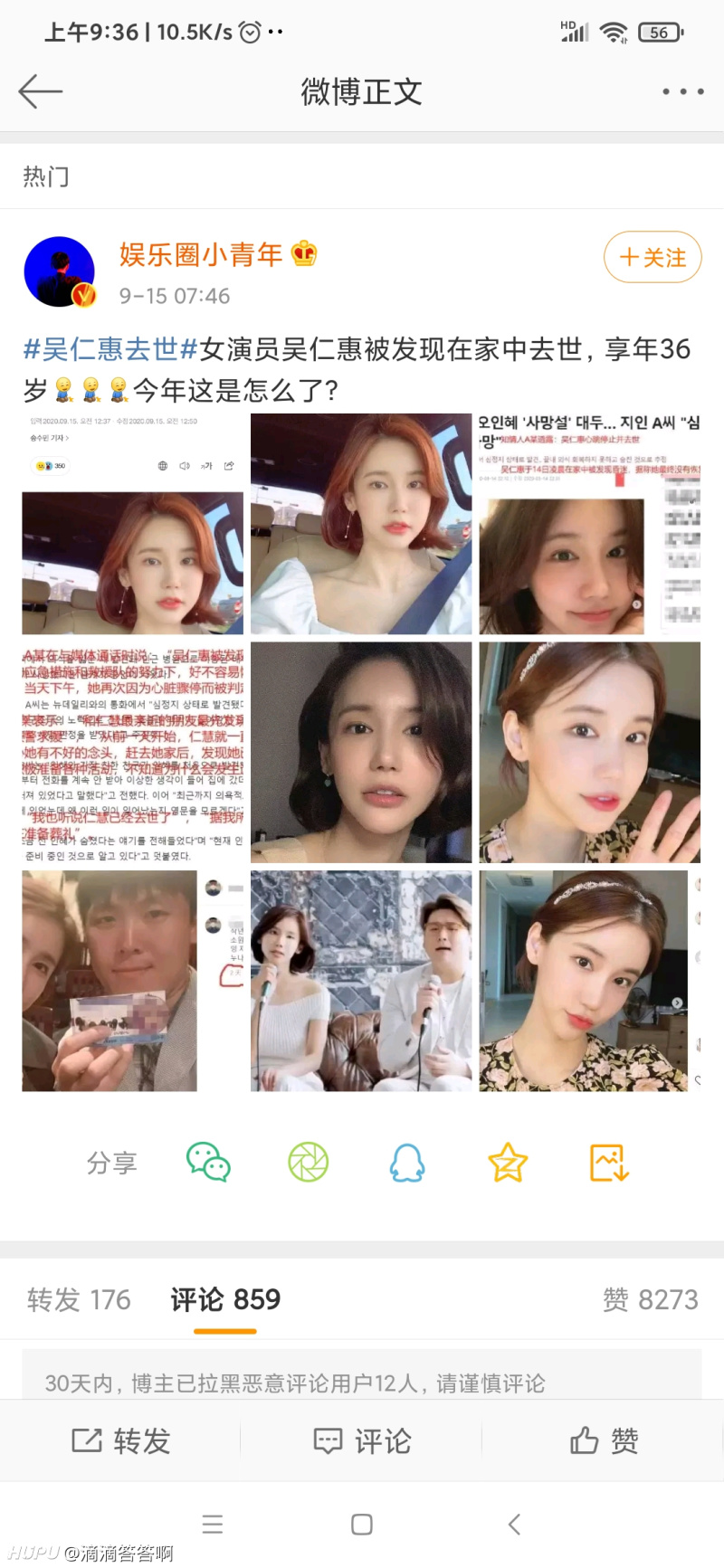Open the three-dot overflow menu
Screen dimensions: 724x1568
(682, 91)
